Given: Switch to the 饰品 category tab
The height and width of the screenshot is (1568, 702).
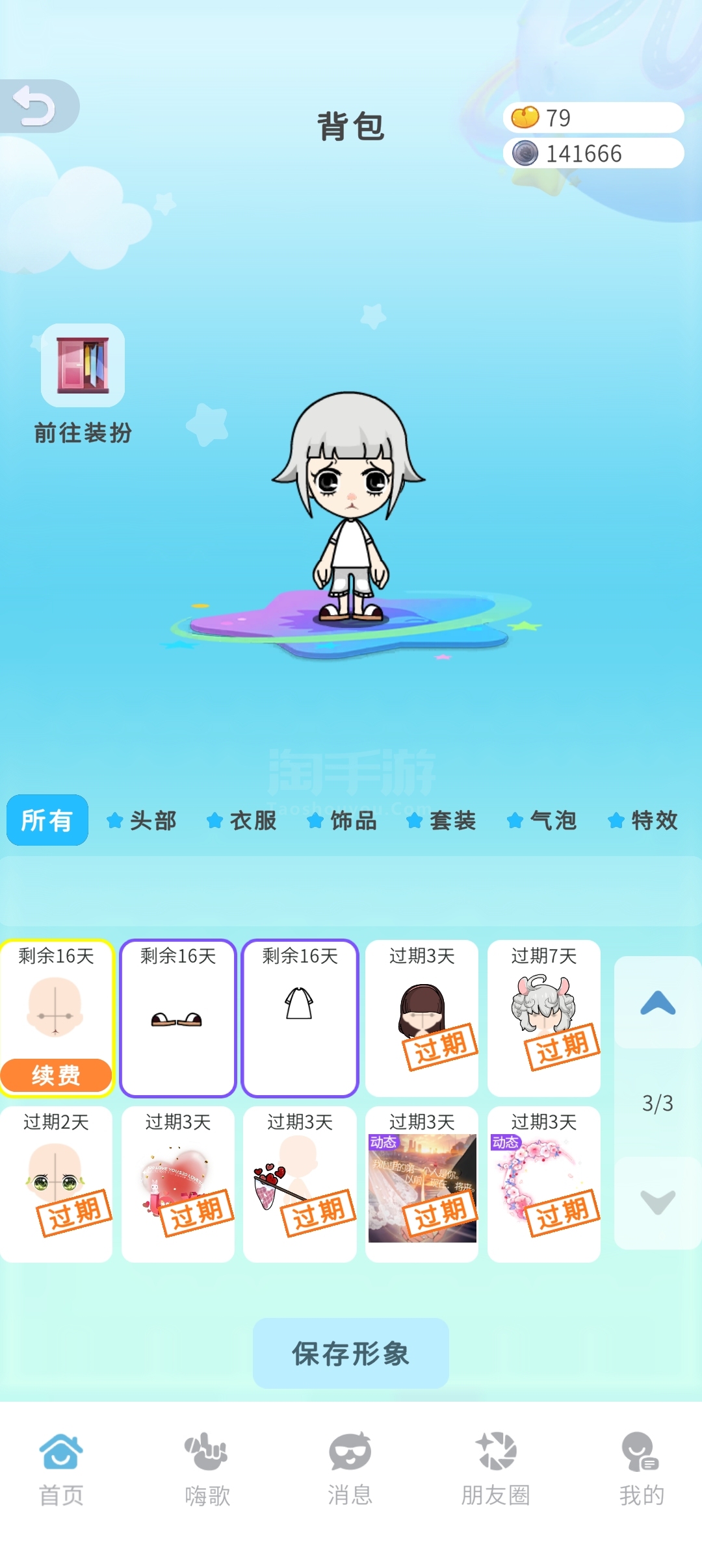Looking at the screenshot, I should pyautogui.click(x=343, y=820).
